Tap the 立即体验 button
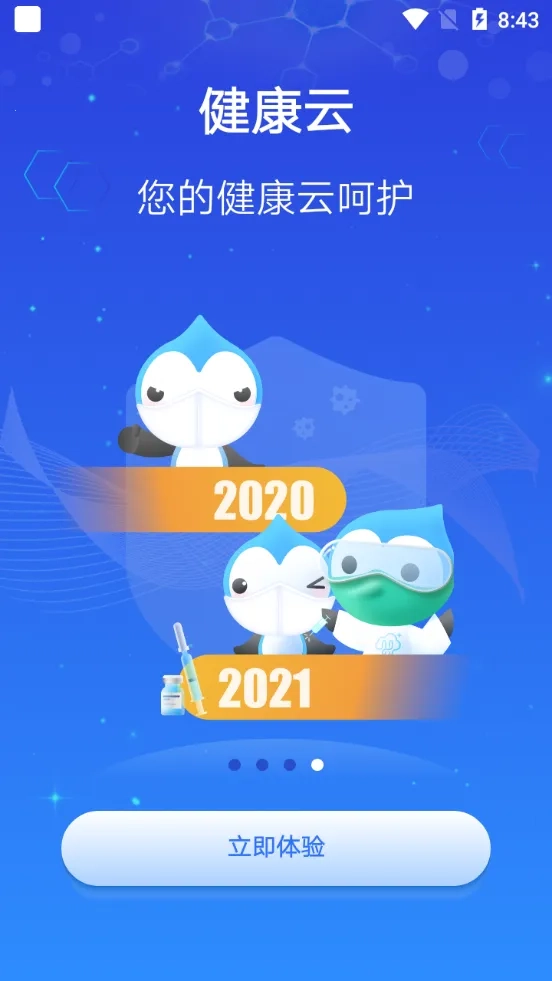 click(276, 848)
